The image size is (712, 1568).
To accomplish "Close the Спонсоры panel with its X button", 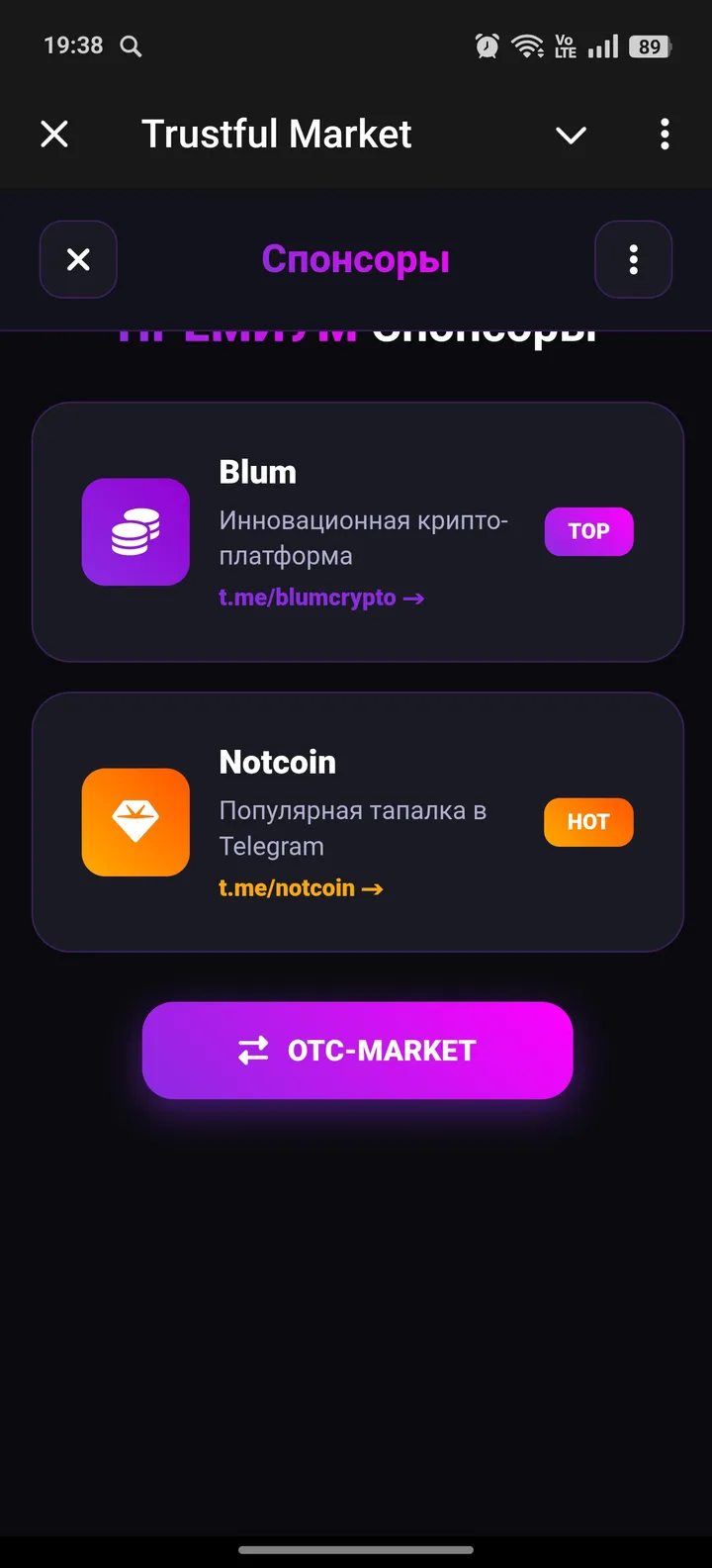I will 78,259.
